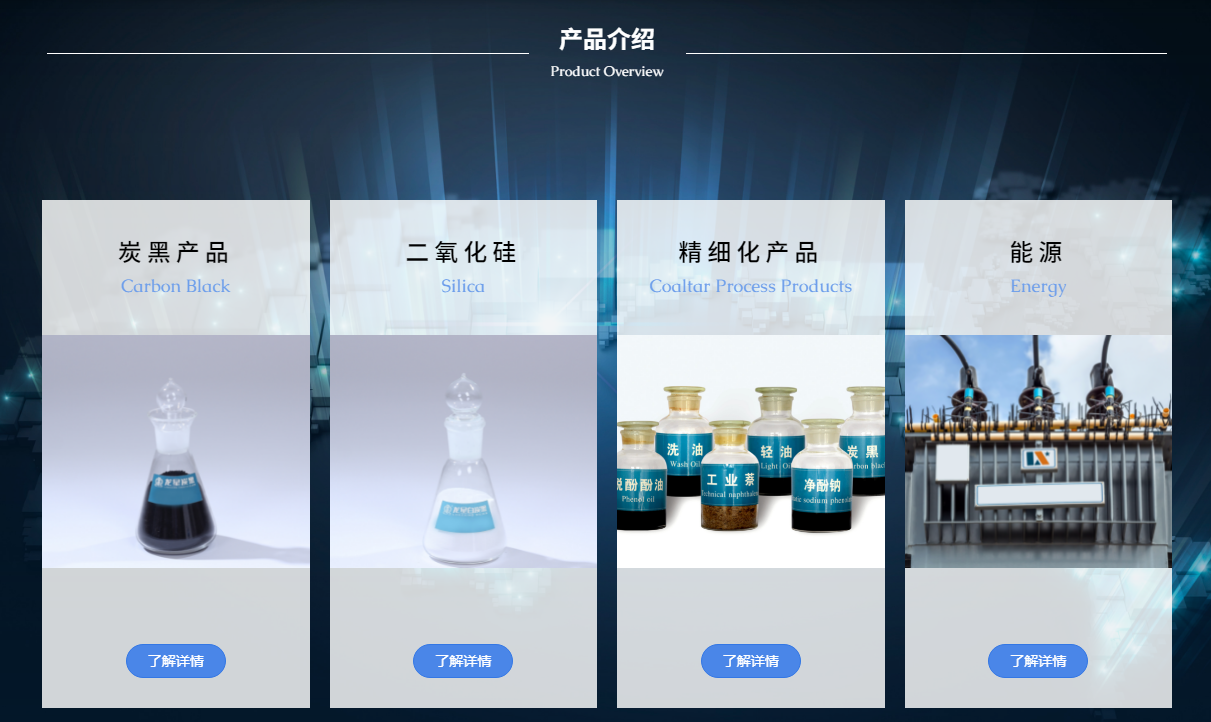Screen dimensions: 1211x722
Task: Tap 了解详情 under Carbon Black
Action: (x=176, y=661)
